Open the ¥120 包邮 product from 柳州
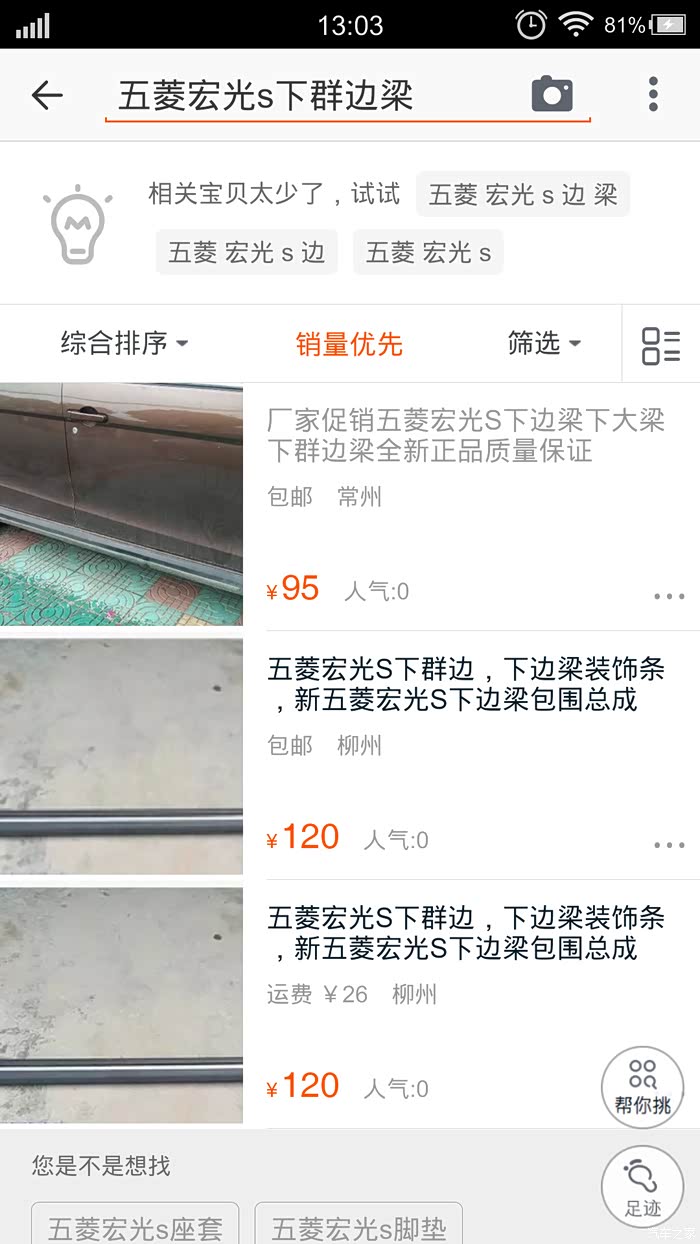Viewport: 700px width, 1244px height. (x=350, y=755)
